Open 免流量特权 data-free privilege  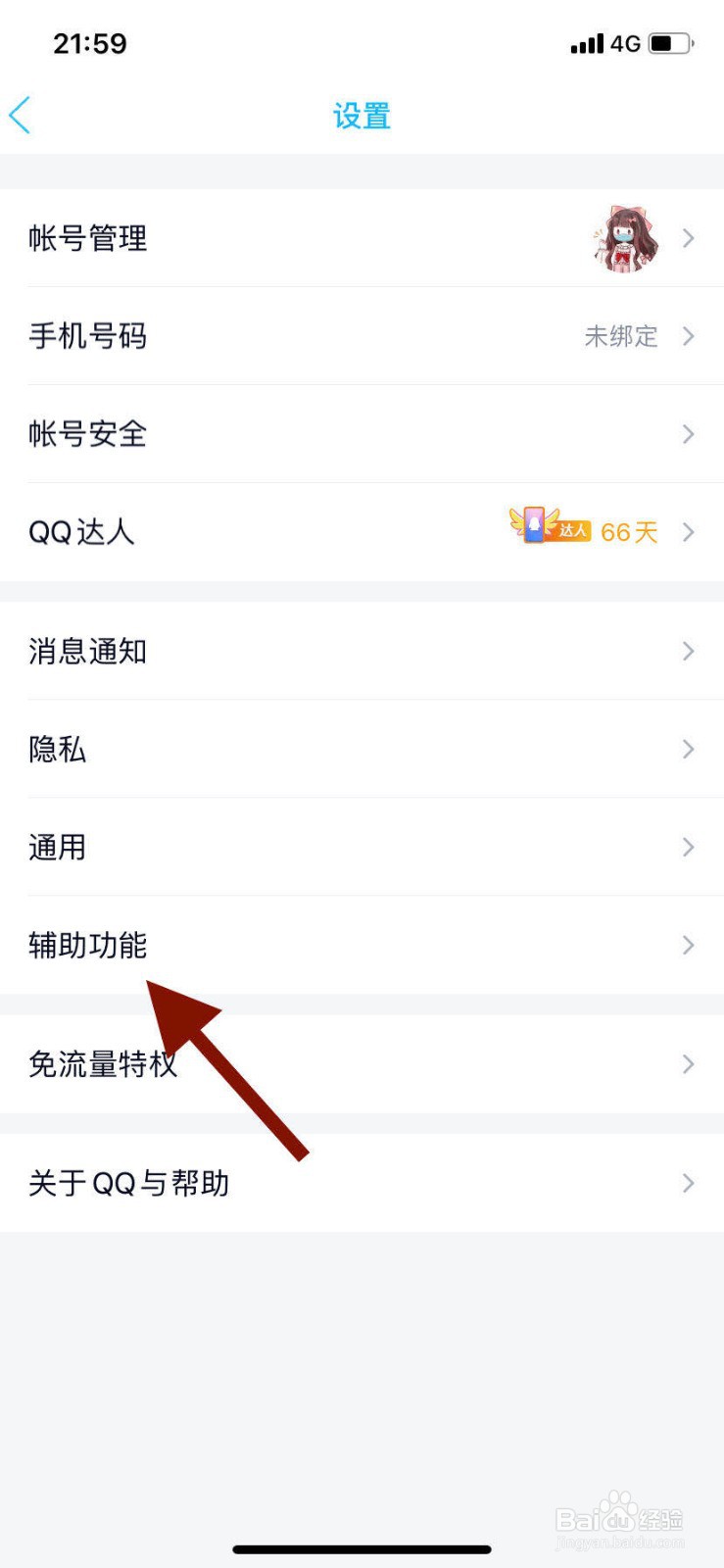102,1064
